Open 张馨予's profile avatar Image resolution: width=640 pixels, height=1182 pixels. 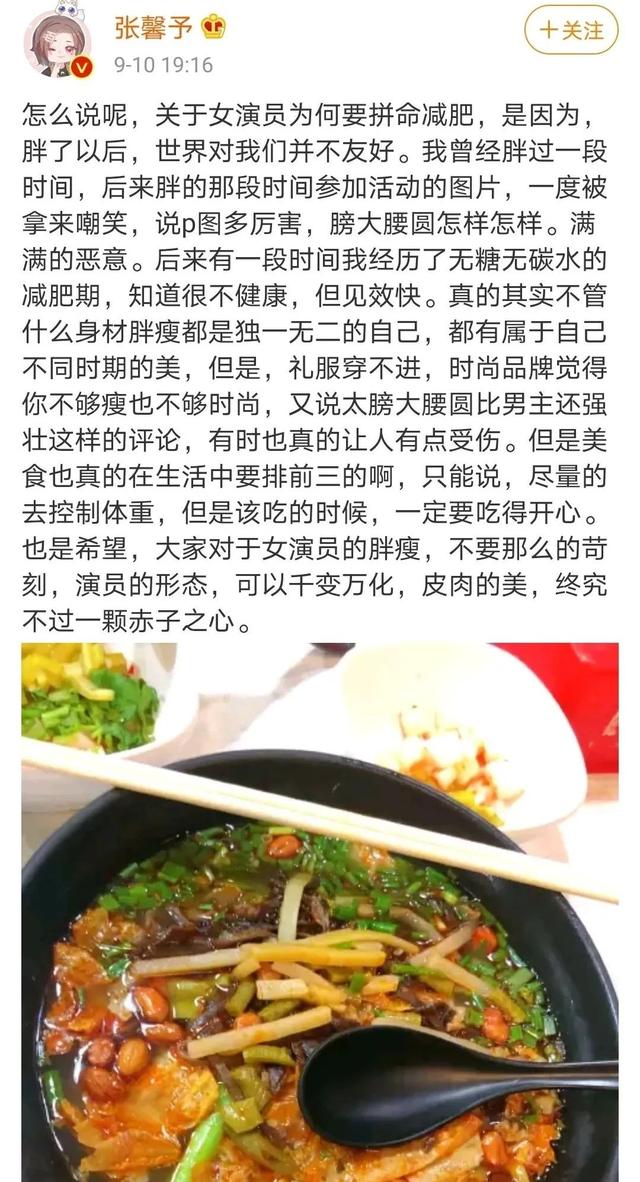tap(57, 40)
